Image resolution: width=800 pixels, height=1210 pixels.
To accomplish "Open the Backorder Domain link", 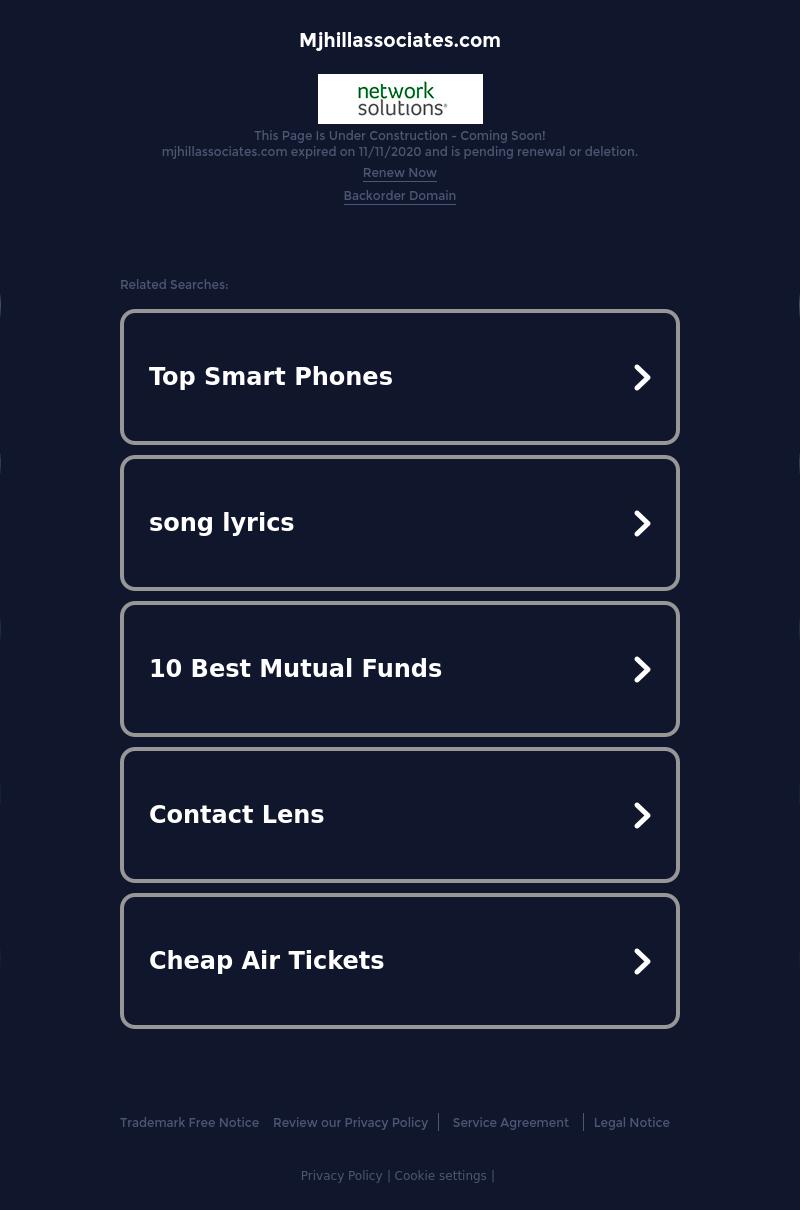I will [399, 196].
